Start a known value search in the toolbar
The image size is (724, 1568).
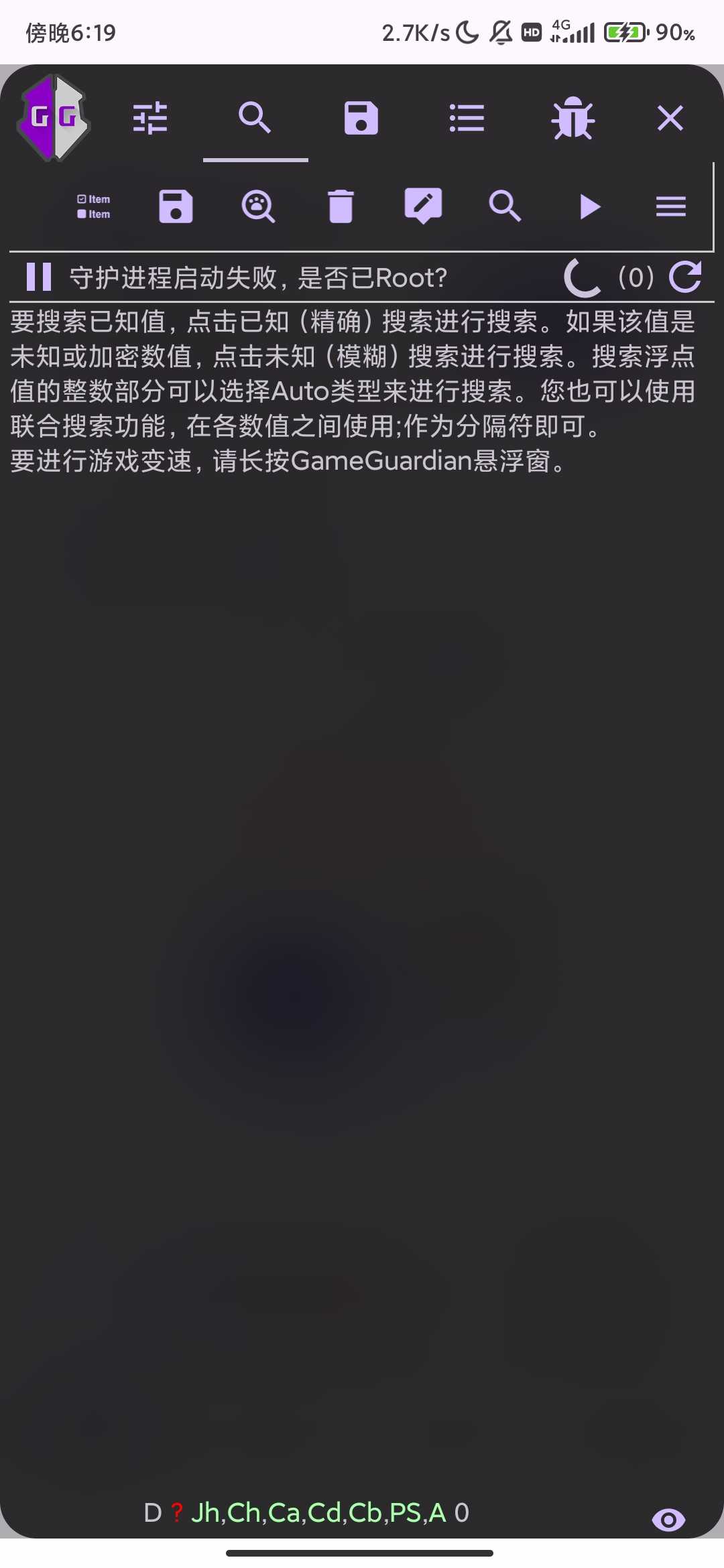505,206
